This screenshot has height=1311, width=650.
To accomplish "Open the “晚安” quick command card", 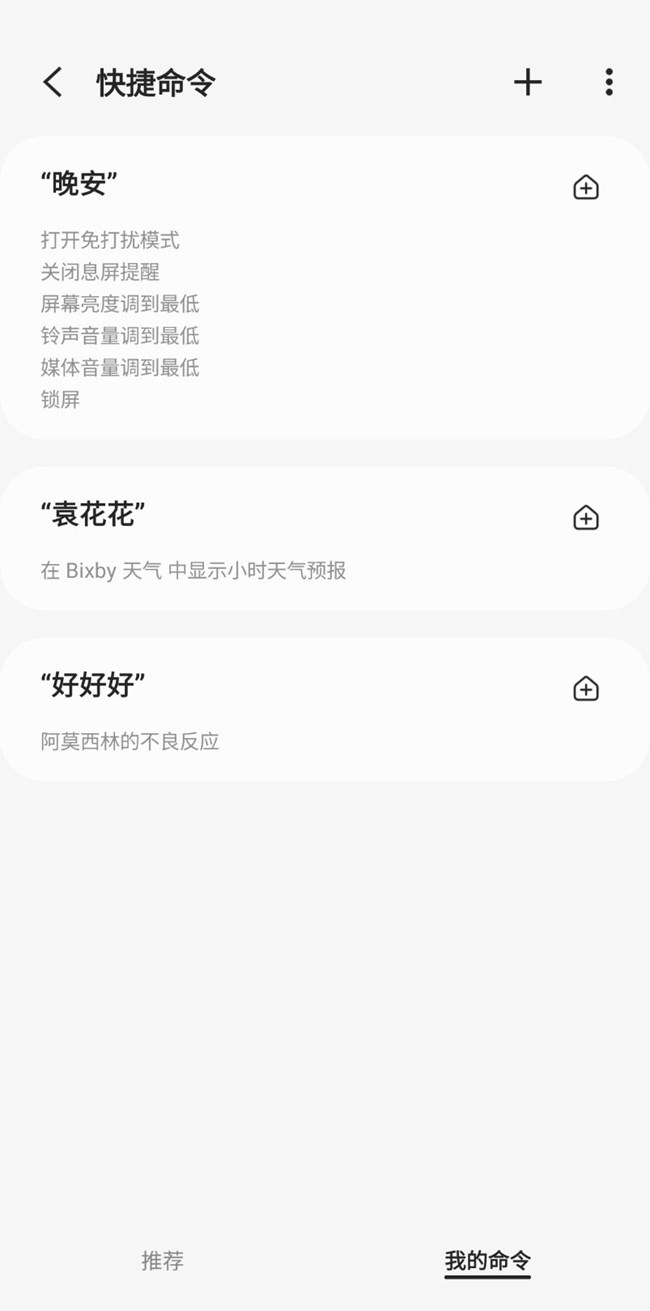I will [325, 288].
